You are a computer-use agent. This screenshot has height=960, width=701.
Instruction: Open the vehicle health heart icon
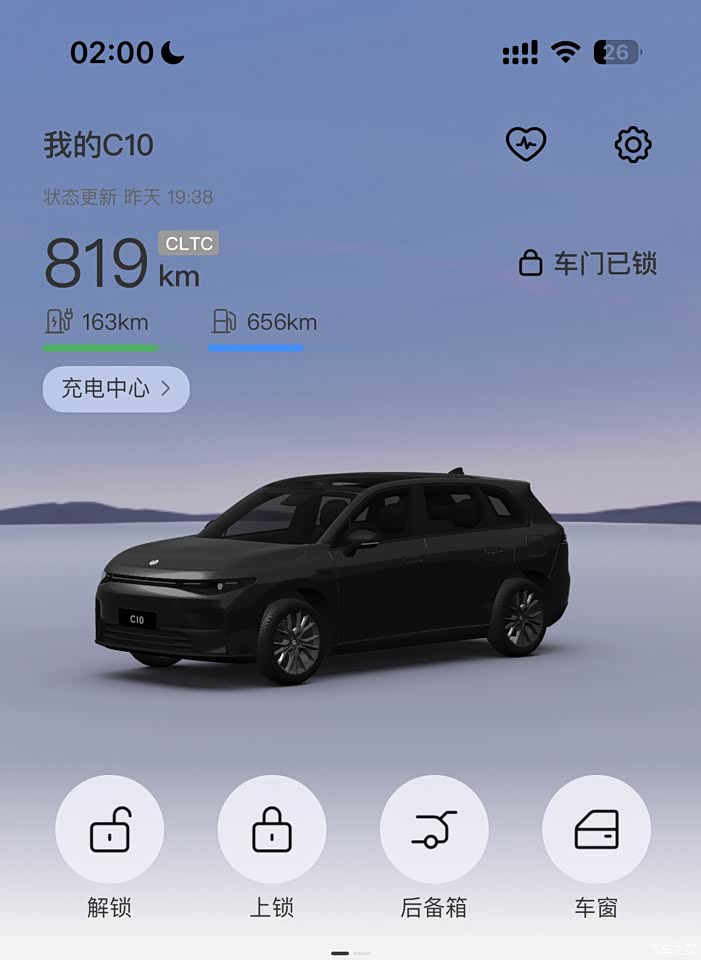[526, 145]
